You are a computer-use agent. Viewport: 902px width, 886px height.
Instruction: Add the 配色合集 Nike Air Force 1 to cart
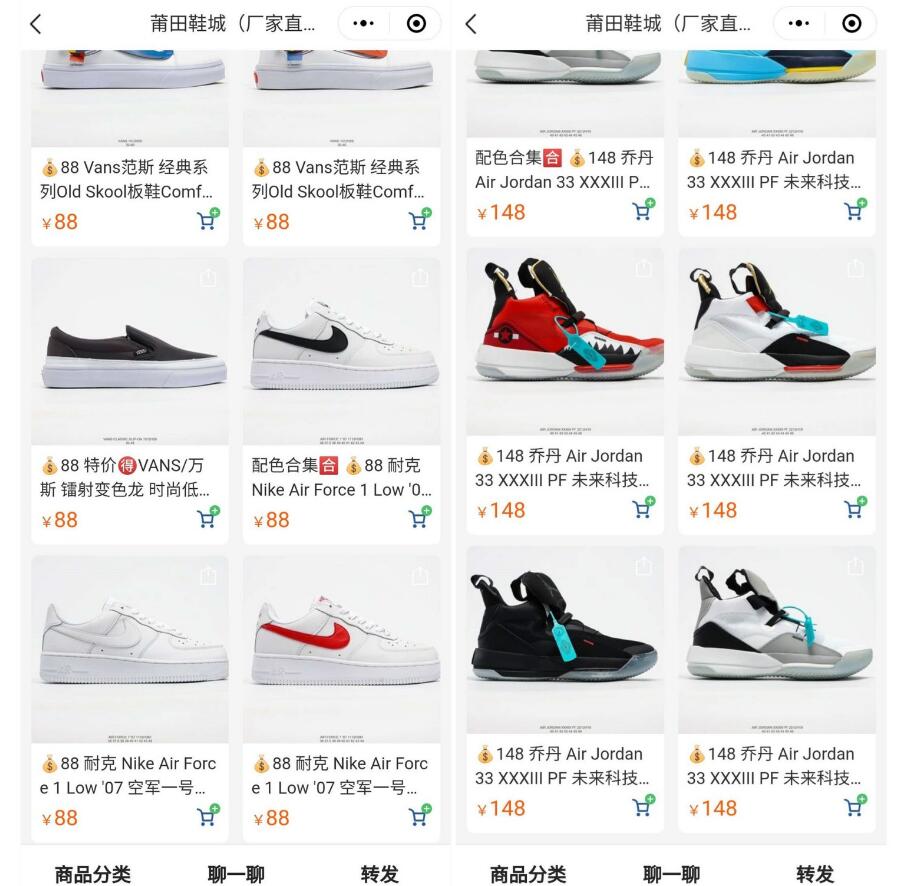[x=420, y=518]
